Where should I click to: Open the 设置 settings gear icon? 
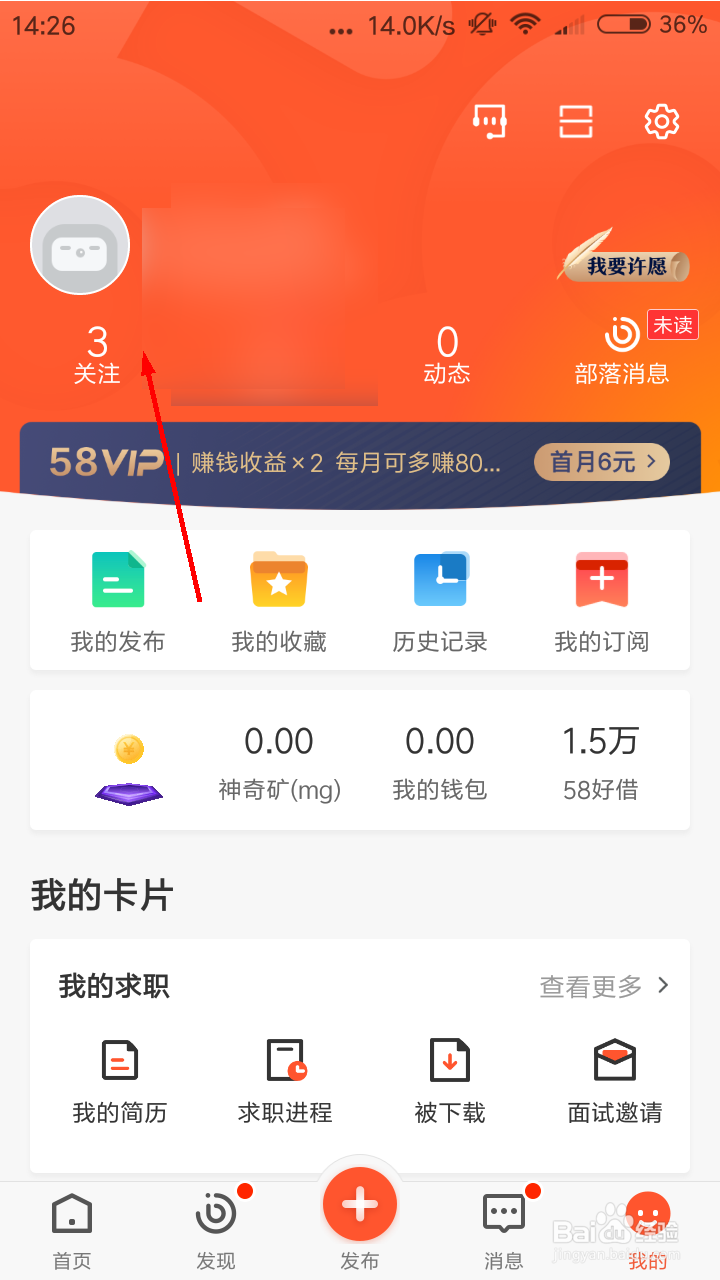(x=661, y=121)
